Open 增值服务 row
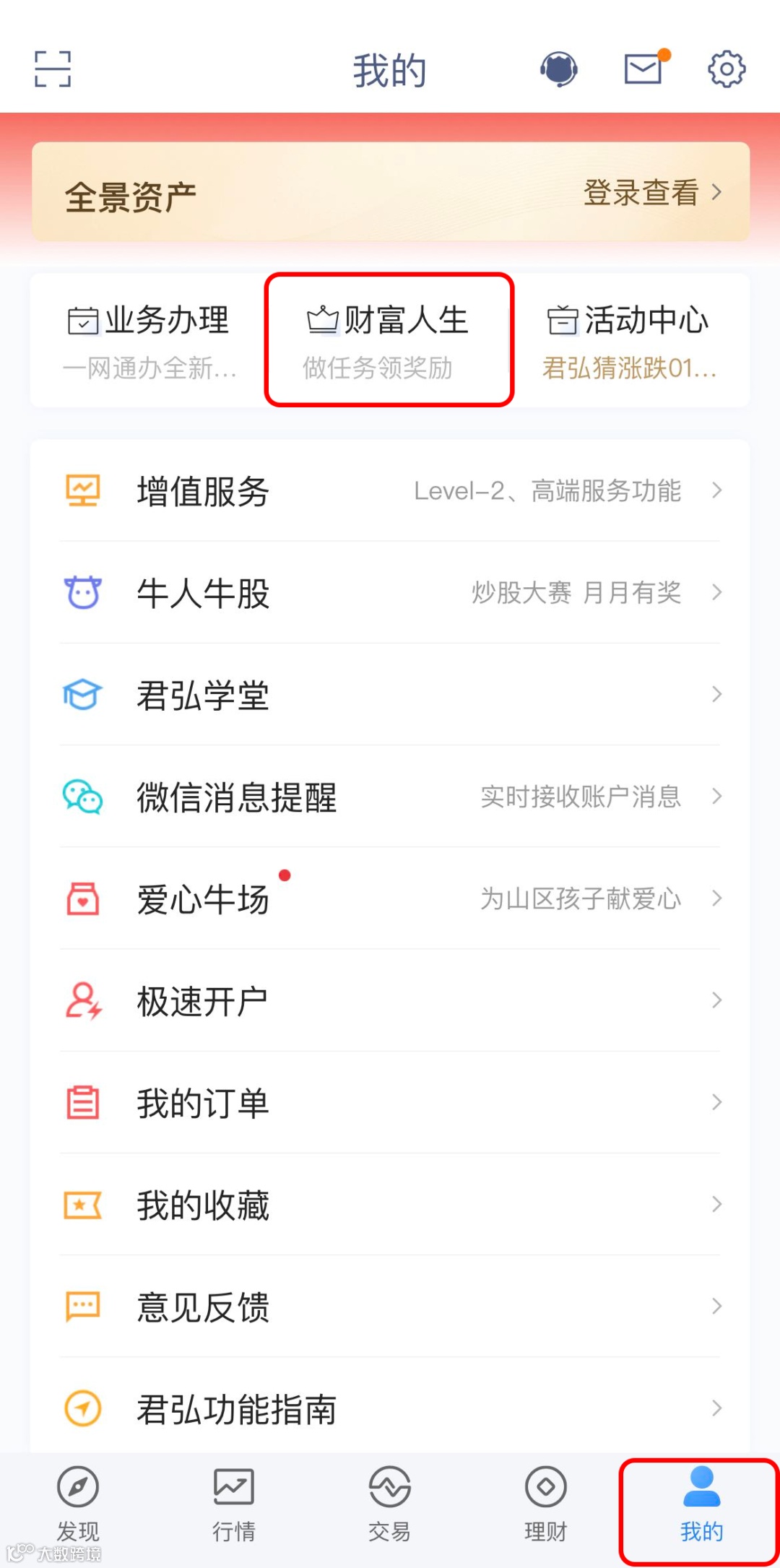 [390, 491]
